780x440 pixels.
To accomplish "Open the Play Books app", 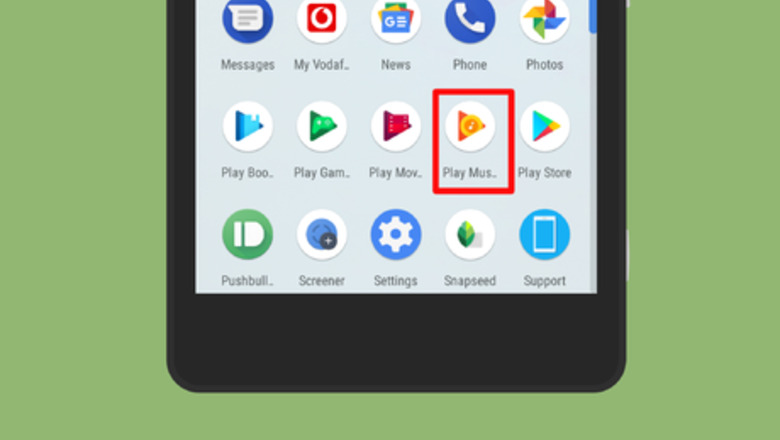I will (248, 128).
